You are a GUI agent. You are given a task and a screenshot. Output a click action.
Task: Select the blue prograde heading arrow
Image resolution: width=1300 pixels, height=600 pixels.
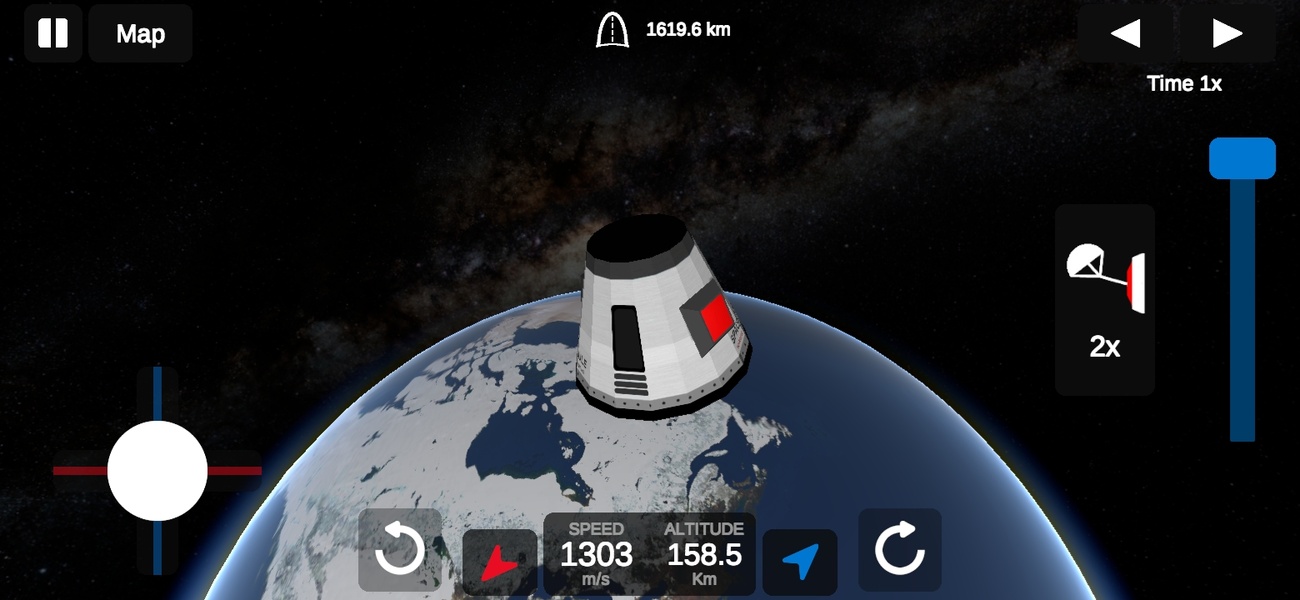800,562
